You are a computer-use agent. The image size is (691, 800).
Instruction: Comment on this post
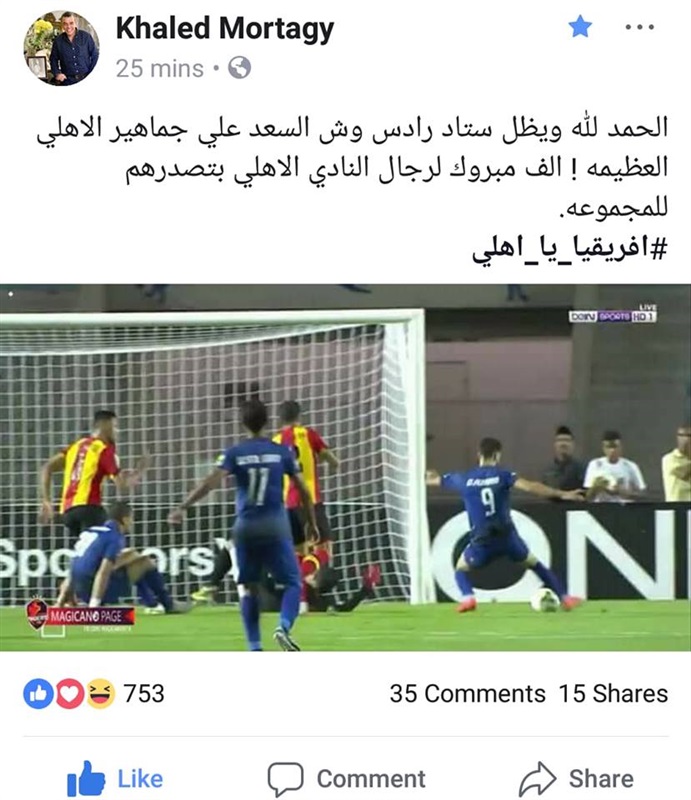(x=346, y=778)
